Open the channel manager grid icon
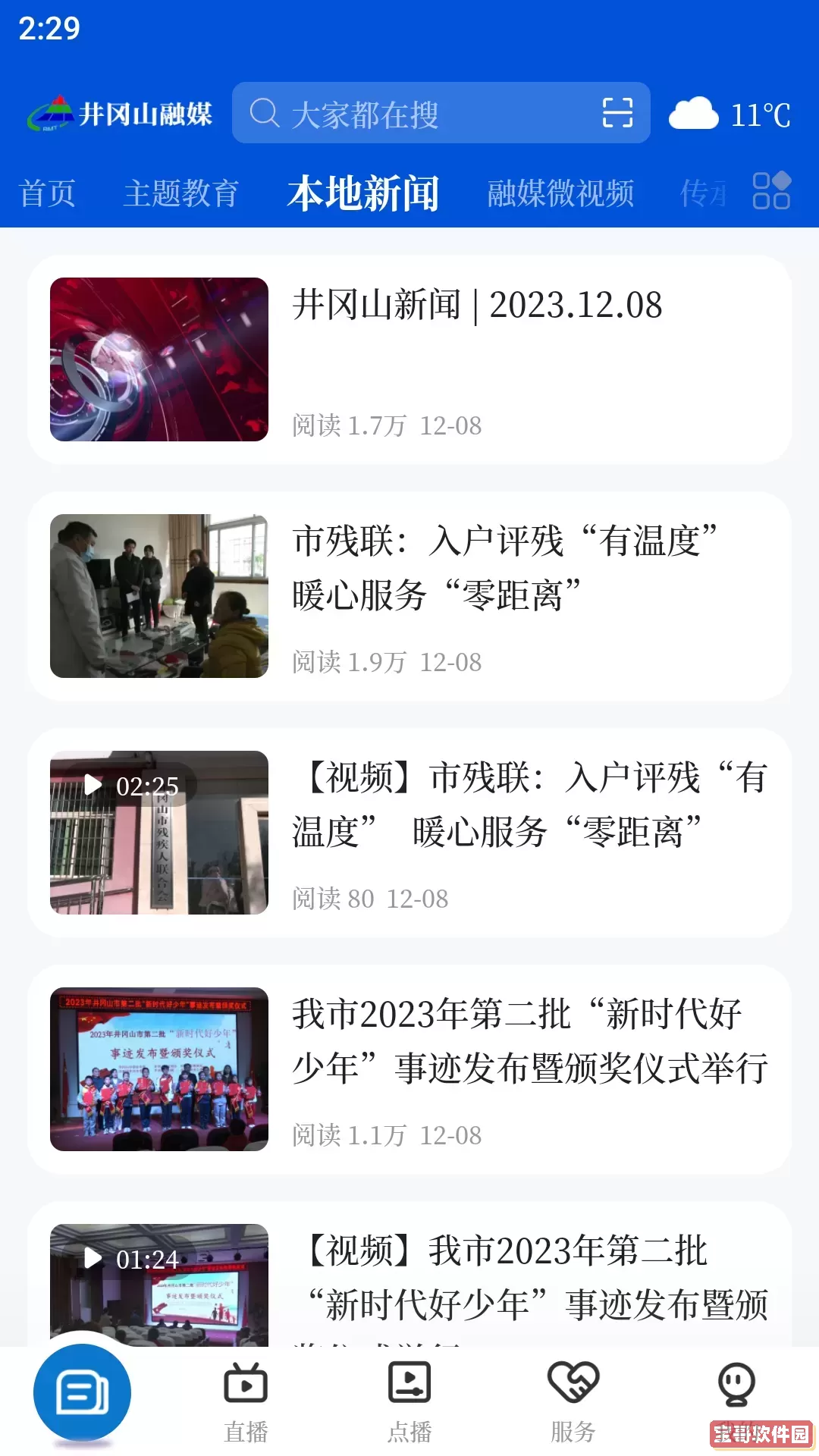 click(x=771, y=190)
